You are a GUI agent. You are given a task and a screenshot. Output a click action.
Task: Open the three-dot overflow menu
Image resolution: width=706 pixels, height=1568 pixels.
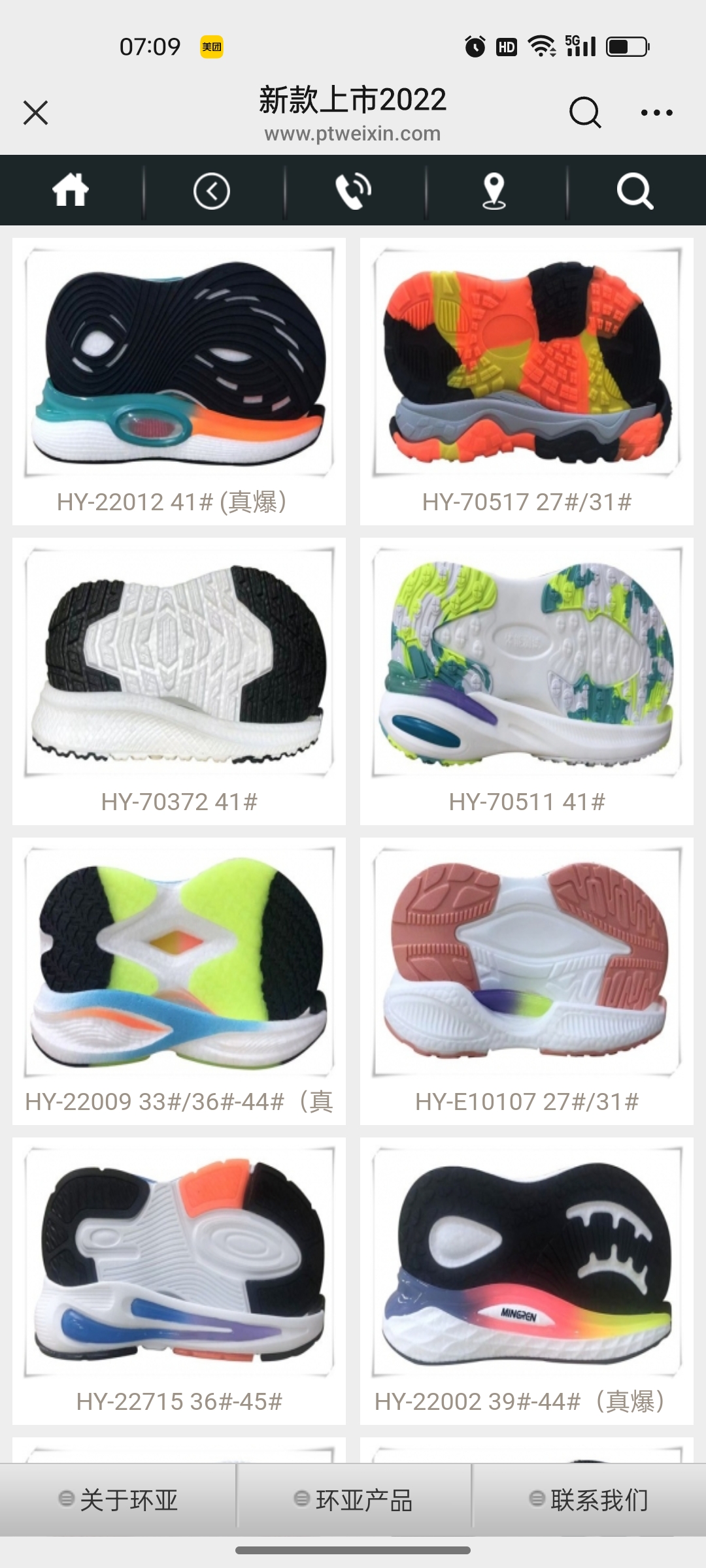point(656,113)
